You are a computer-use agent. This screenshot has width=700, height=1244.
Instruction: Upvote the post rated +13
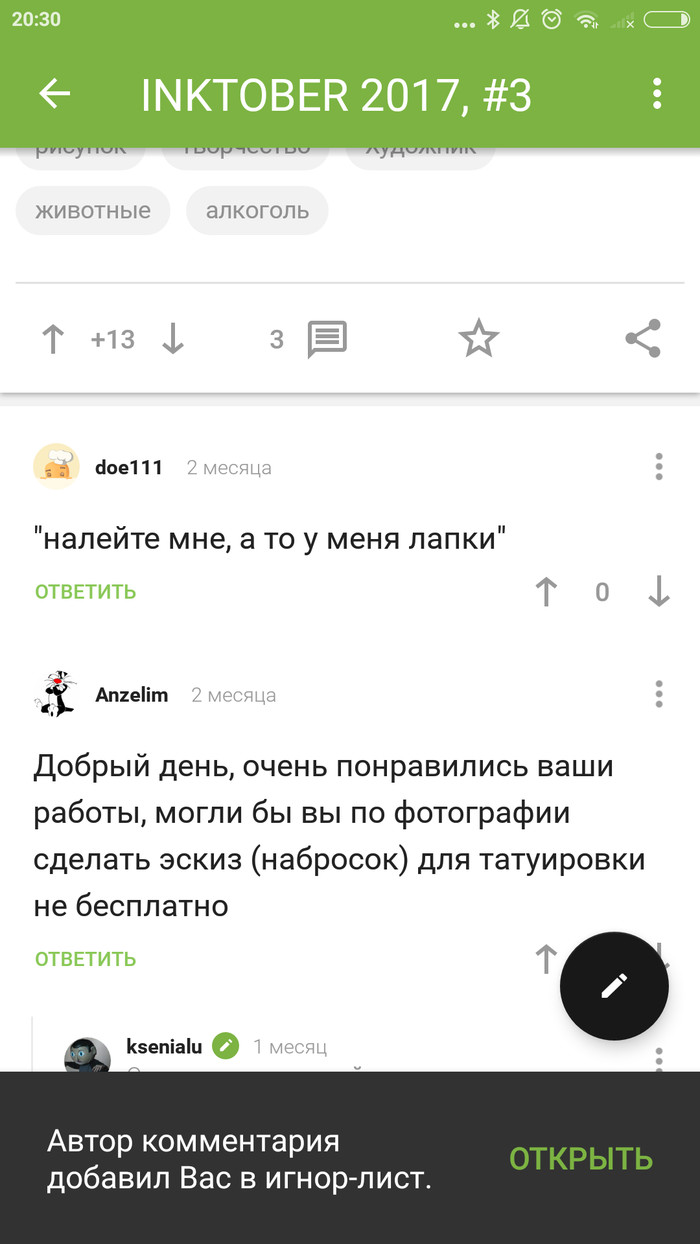coord(53,340)
